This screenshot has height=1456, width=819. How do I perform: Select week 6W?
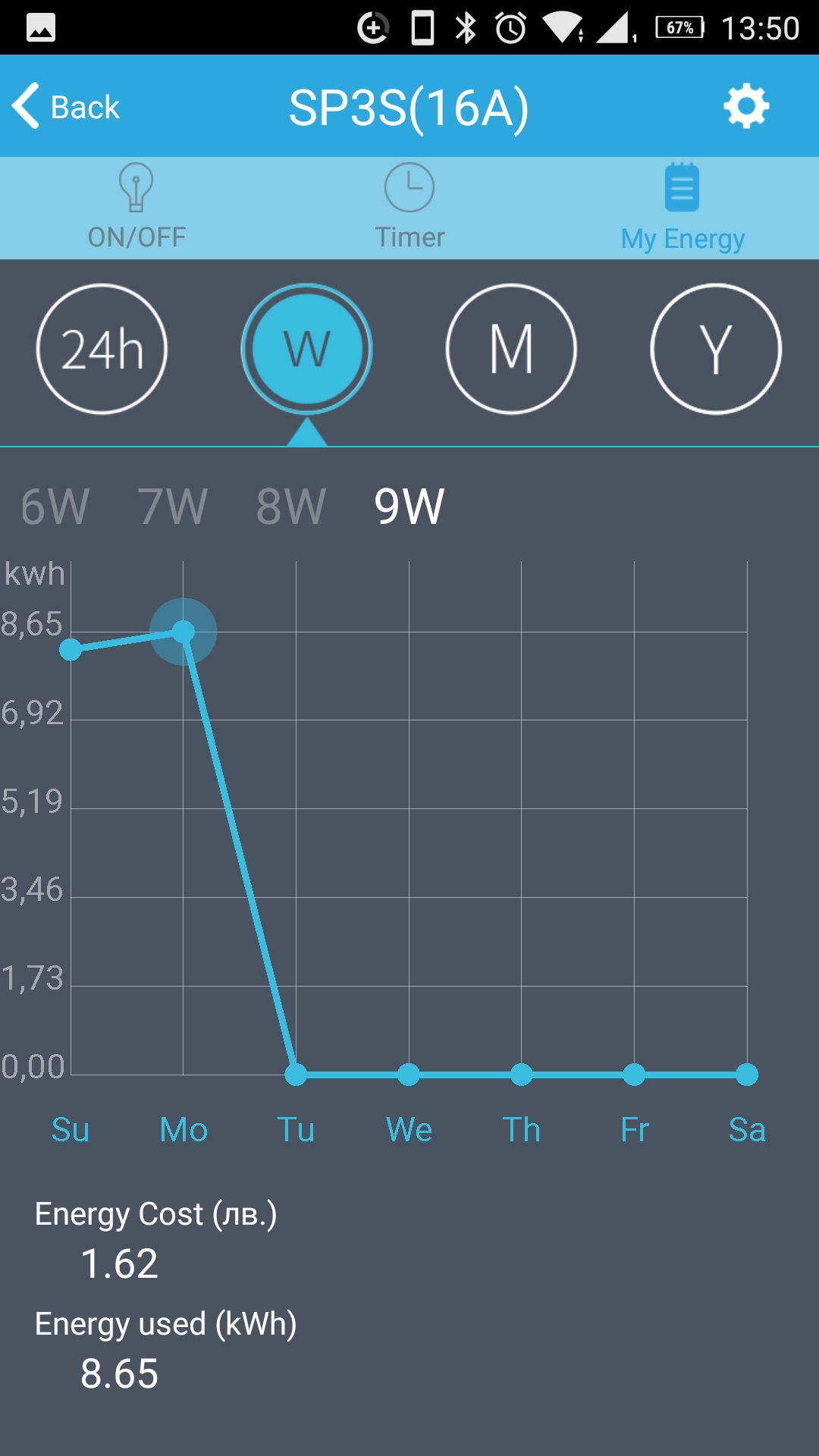[x=55, y=507]
